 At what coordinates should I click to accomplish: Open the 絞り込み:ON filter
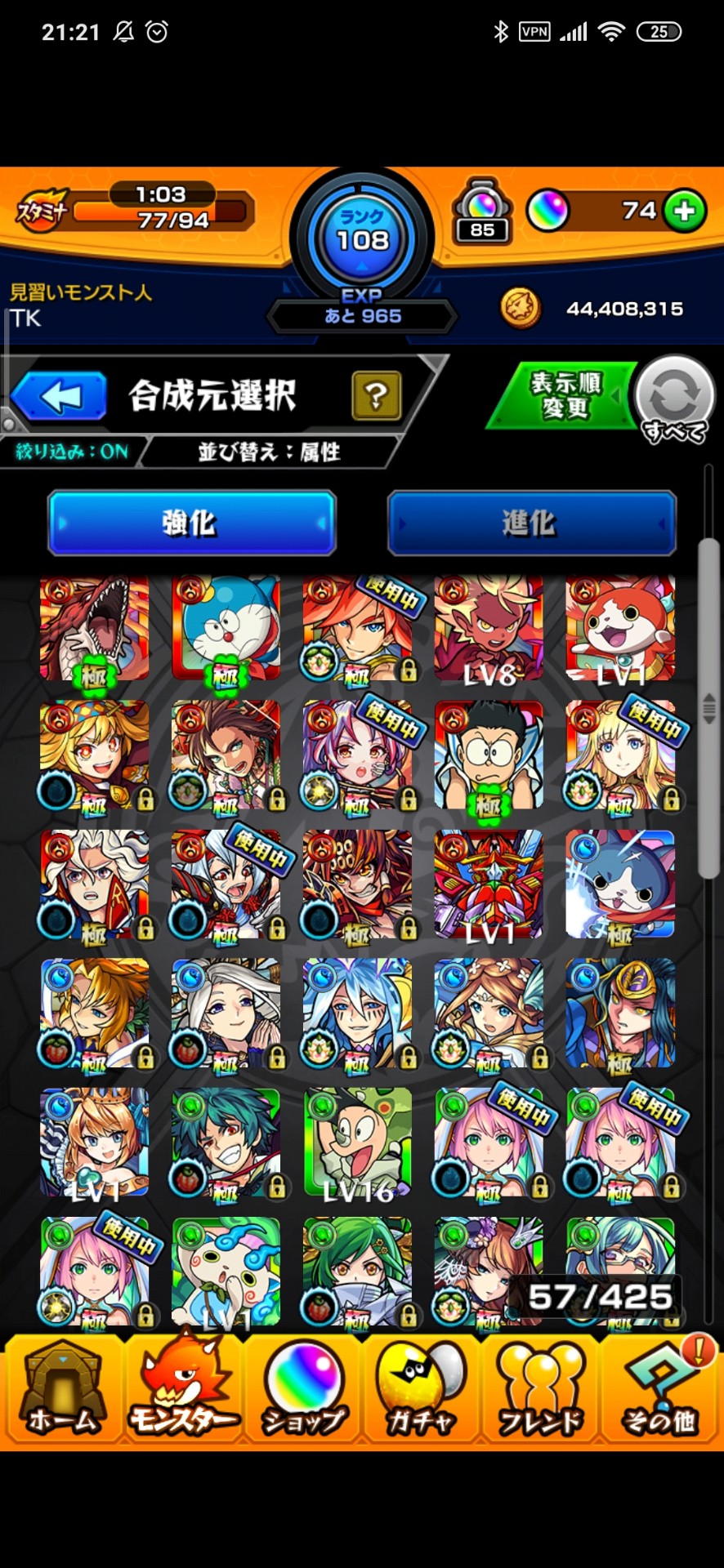tap(72, 452)
